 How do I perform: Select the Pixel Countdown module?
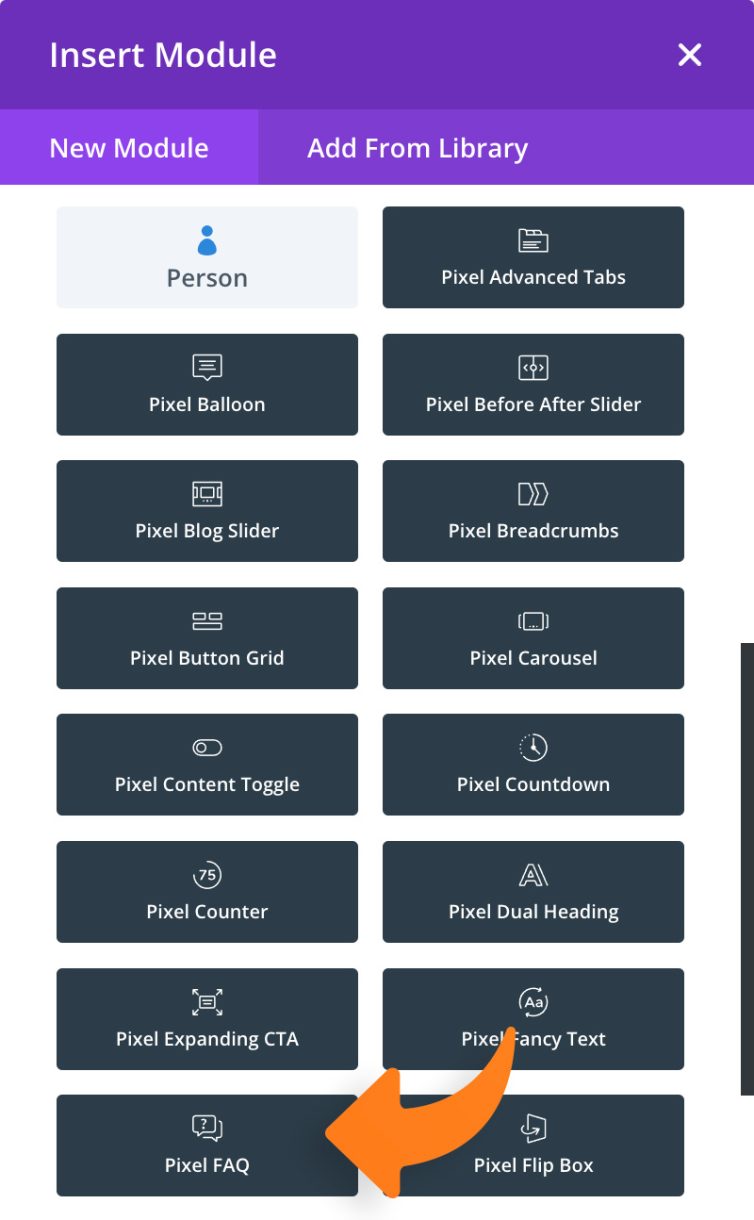pos(533,765)
